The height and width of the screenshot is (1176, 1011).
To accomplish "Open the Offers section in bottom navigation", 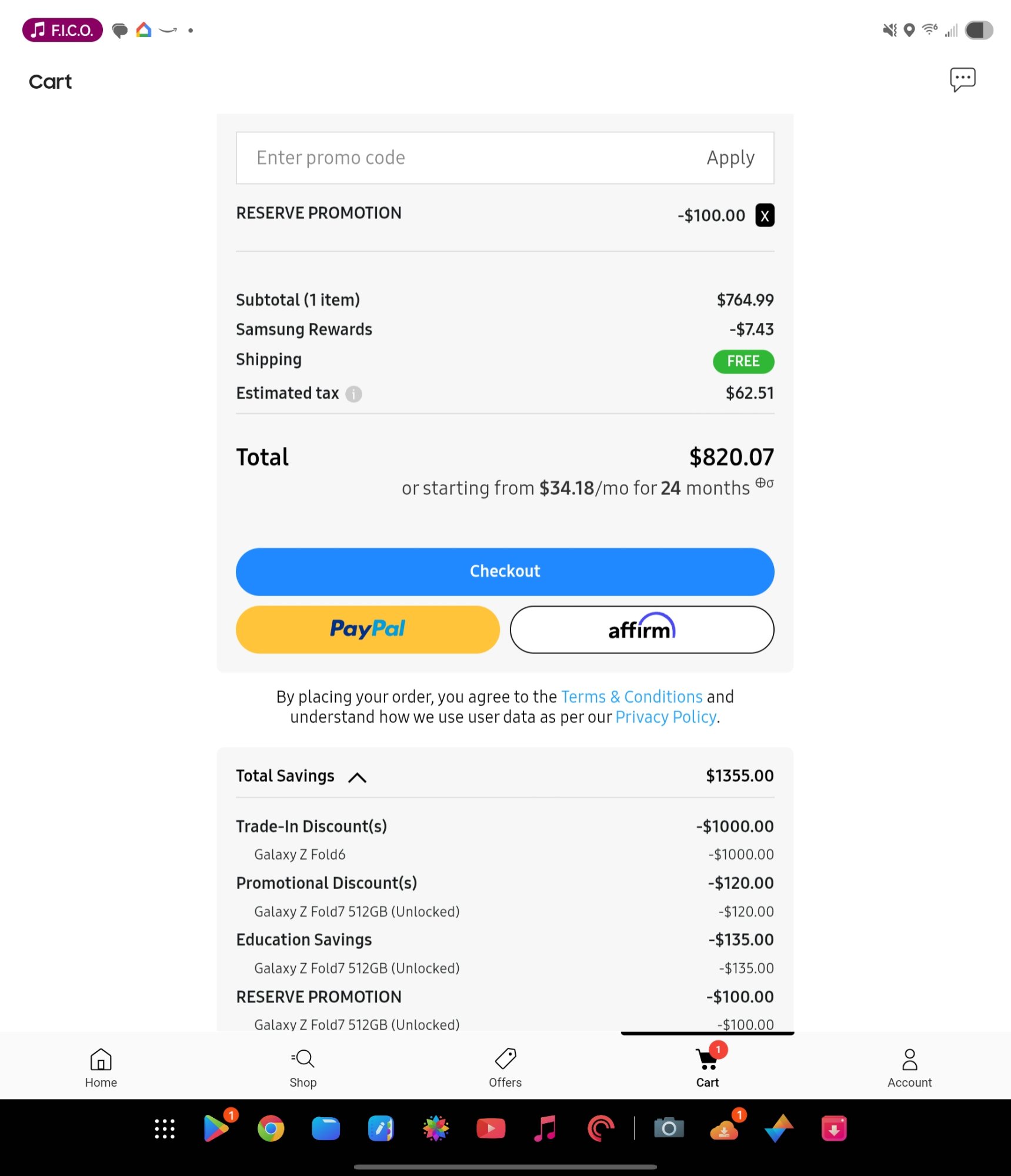I will tap(505, 1065).
